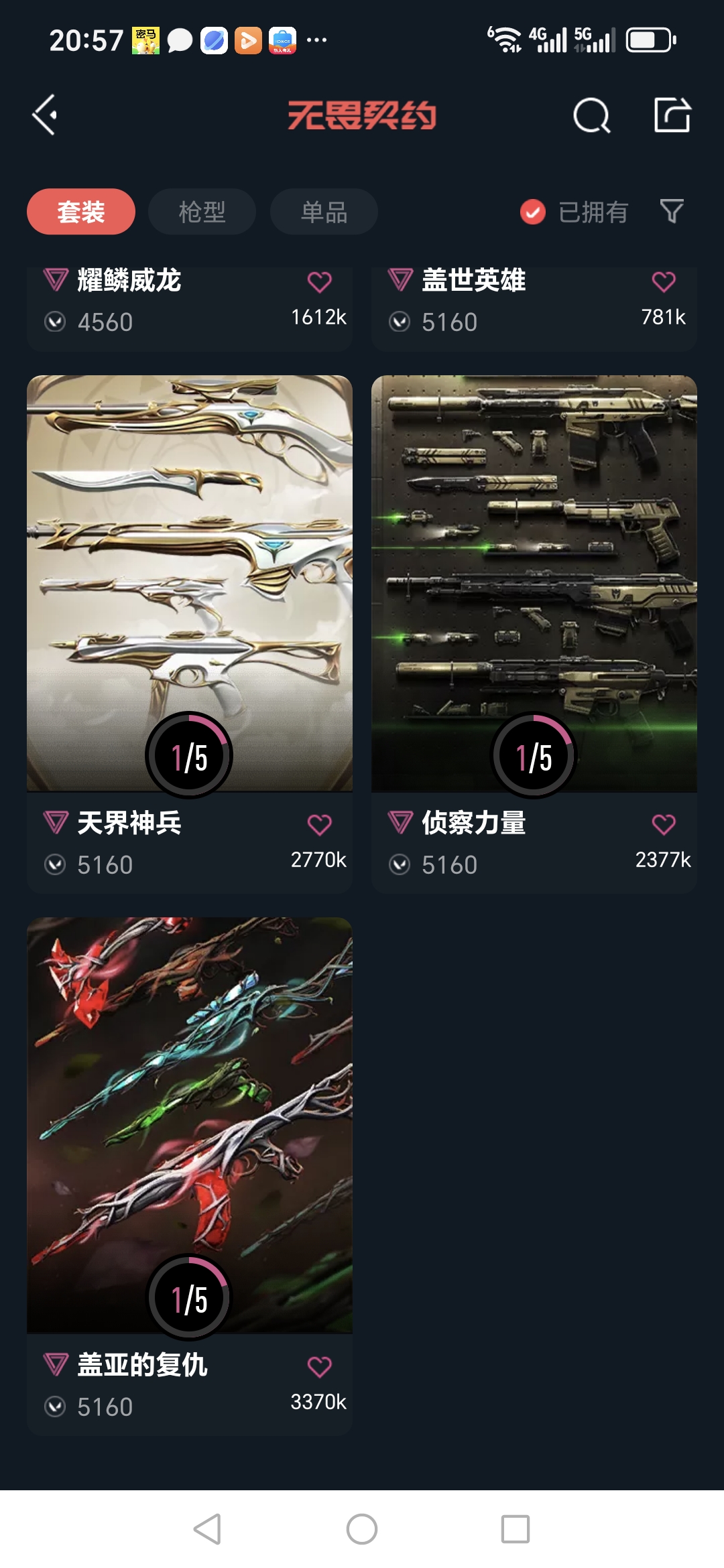Share this page via the share icon

pos(672,115)
